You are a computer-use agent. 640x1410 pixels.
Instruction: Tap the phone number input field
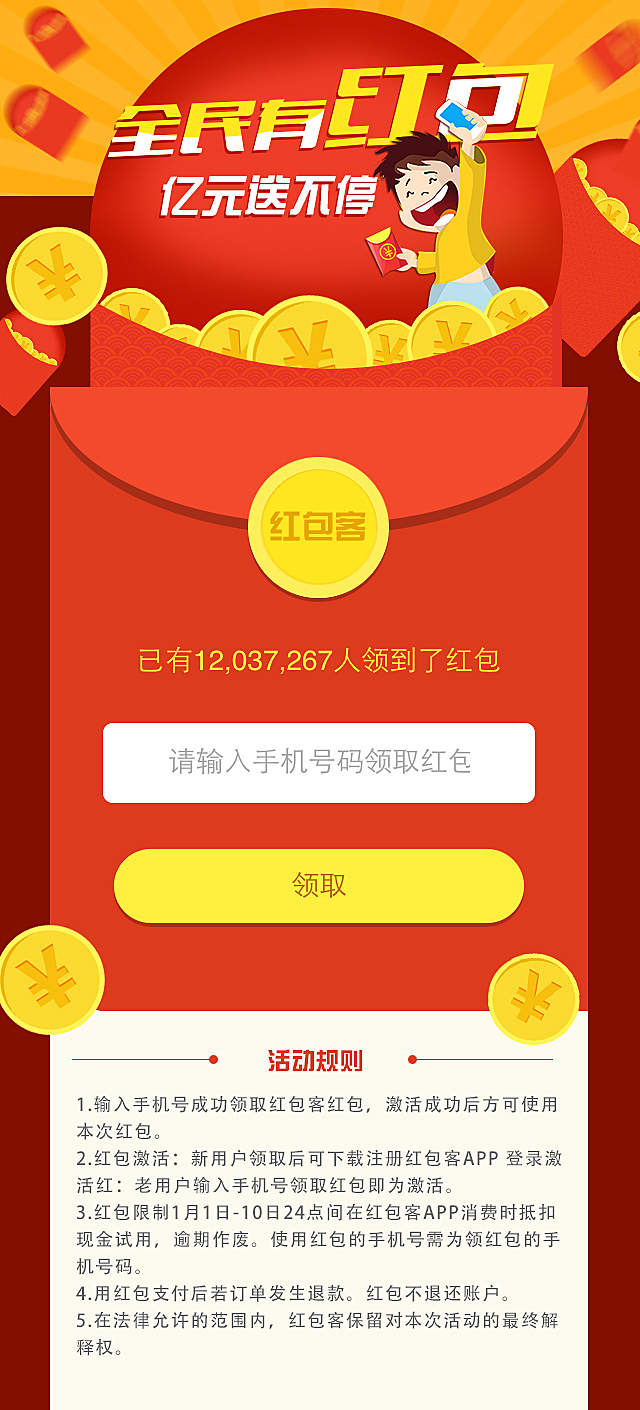[x=319, y=762]
